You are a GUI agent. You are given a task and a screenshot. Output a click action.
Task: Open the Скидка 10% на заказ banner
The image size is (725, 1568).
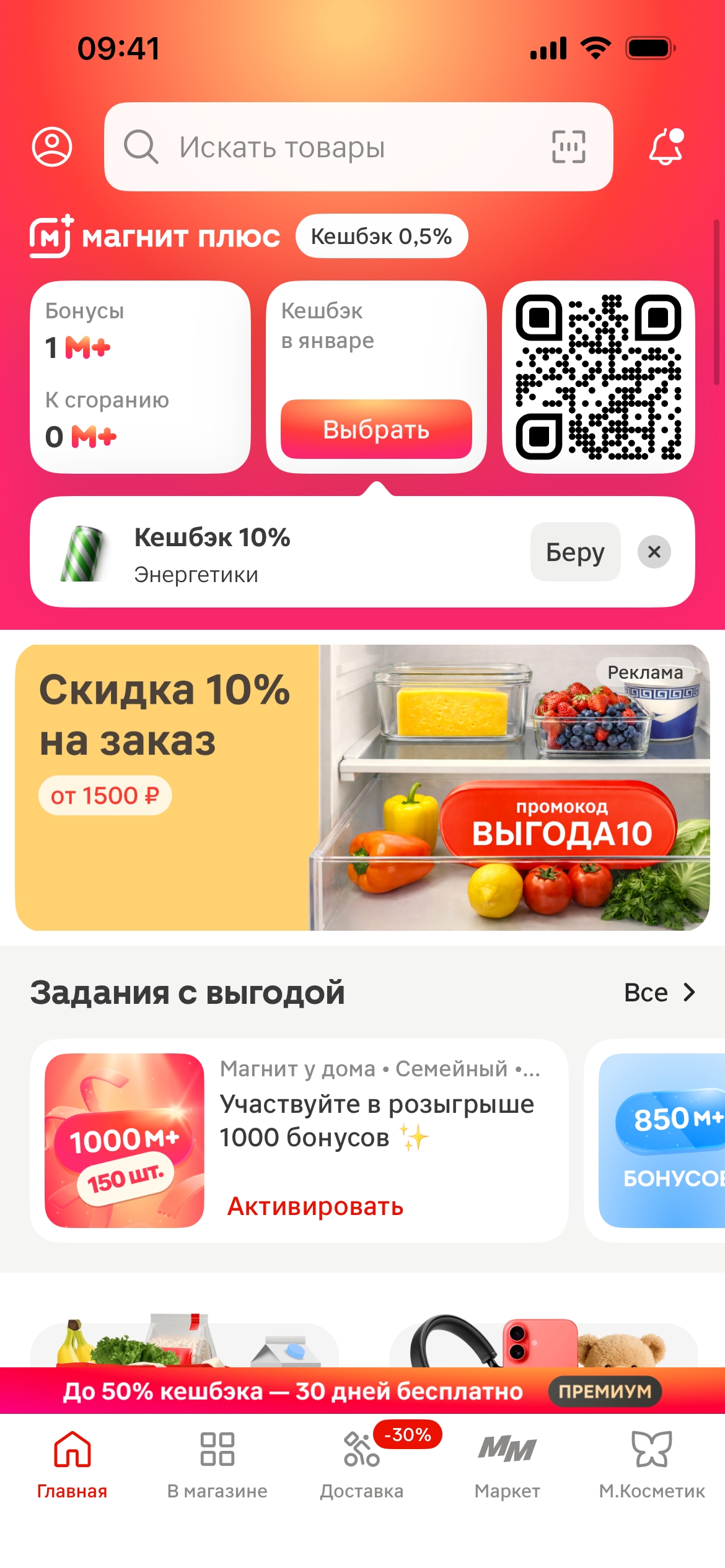tap(362, 787)
